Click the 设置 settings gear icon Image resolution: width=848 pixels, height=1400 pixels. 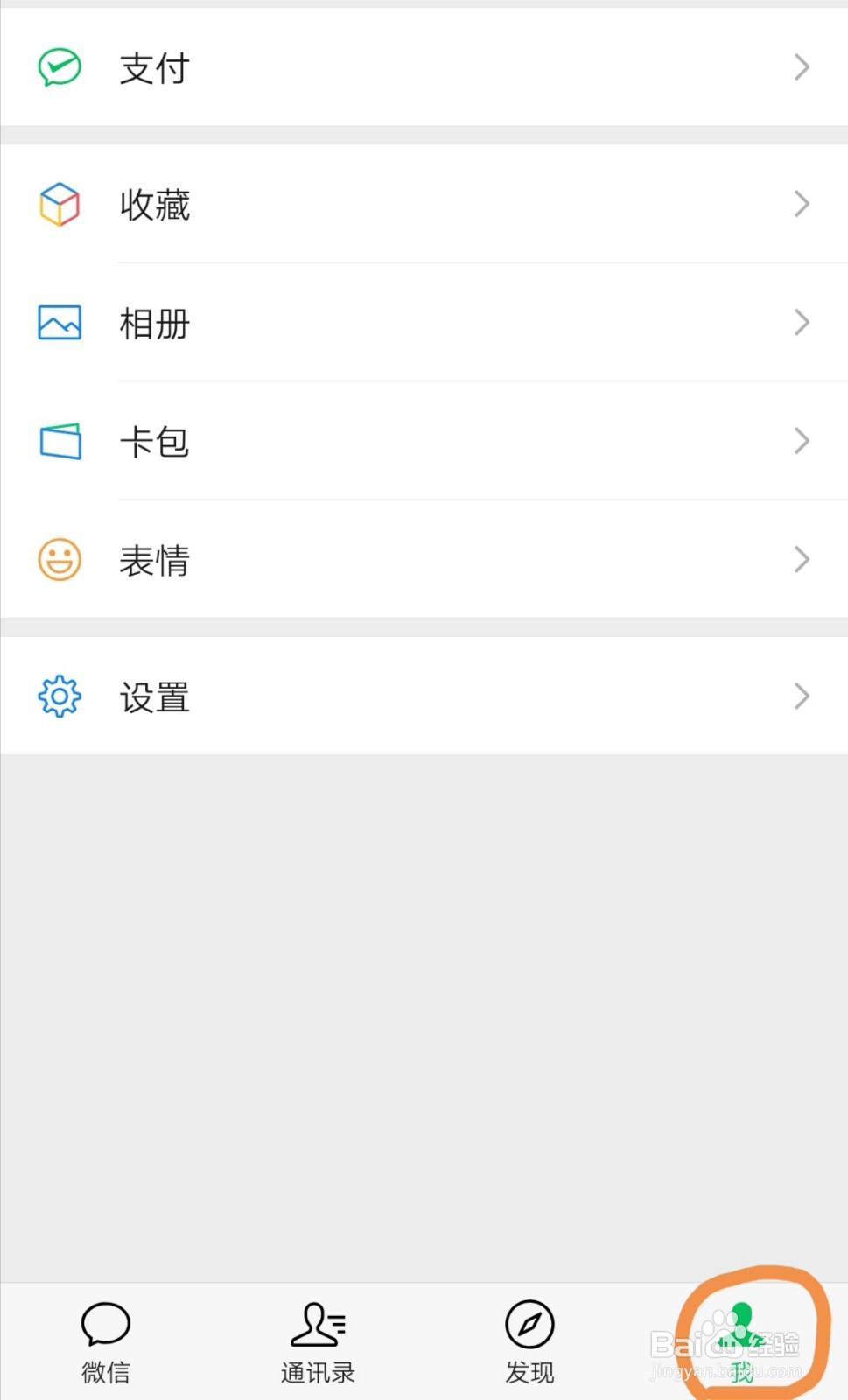58,696
